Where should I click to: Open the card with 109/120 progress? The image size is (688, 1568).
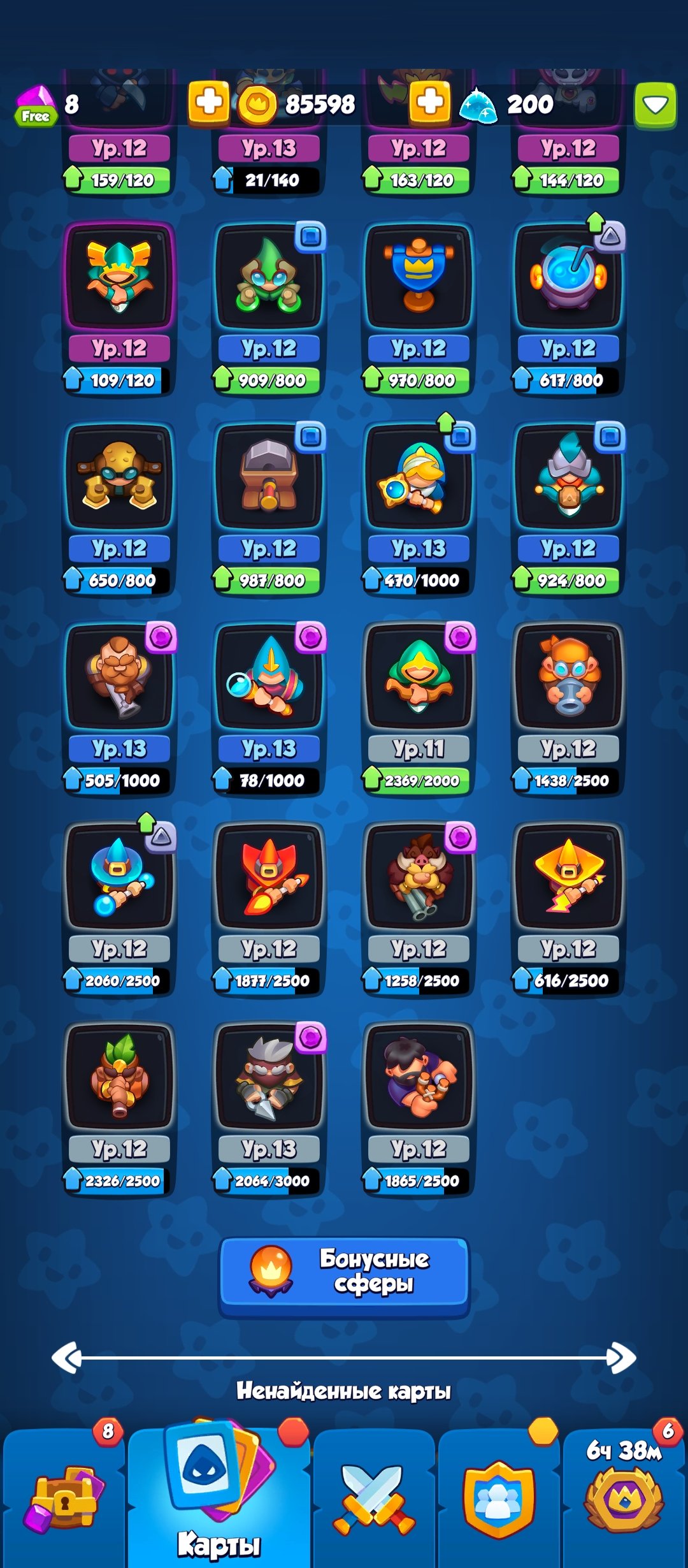point(120,309)
